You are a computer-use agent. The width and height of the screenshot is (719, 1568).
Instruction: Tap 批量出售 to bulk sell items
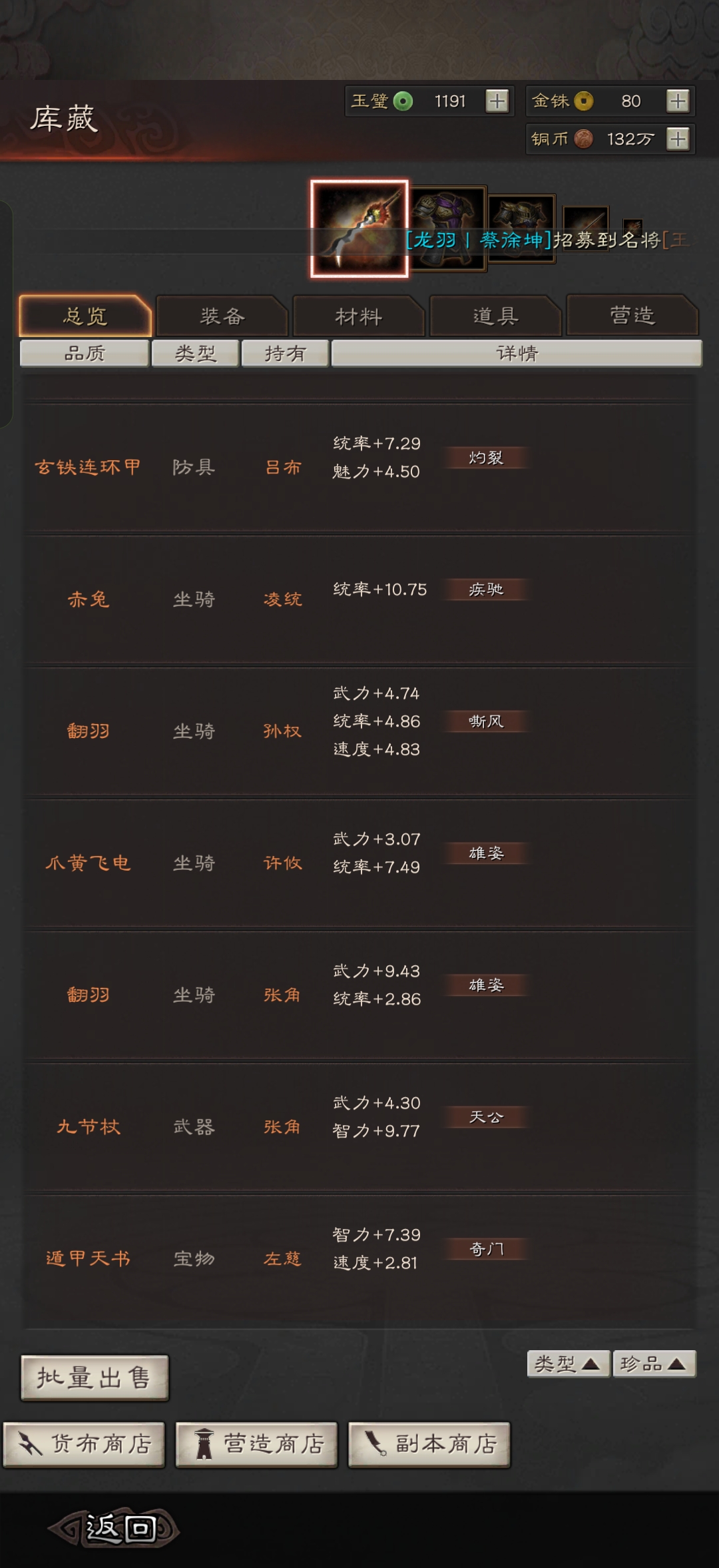[x=95, y=1378]
